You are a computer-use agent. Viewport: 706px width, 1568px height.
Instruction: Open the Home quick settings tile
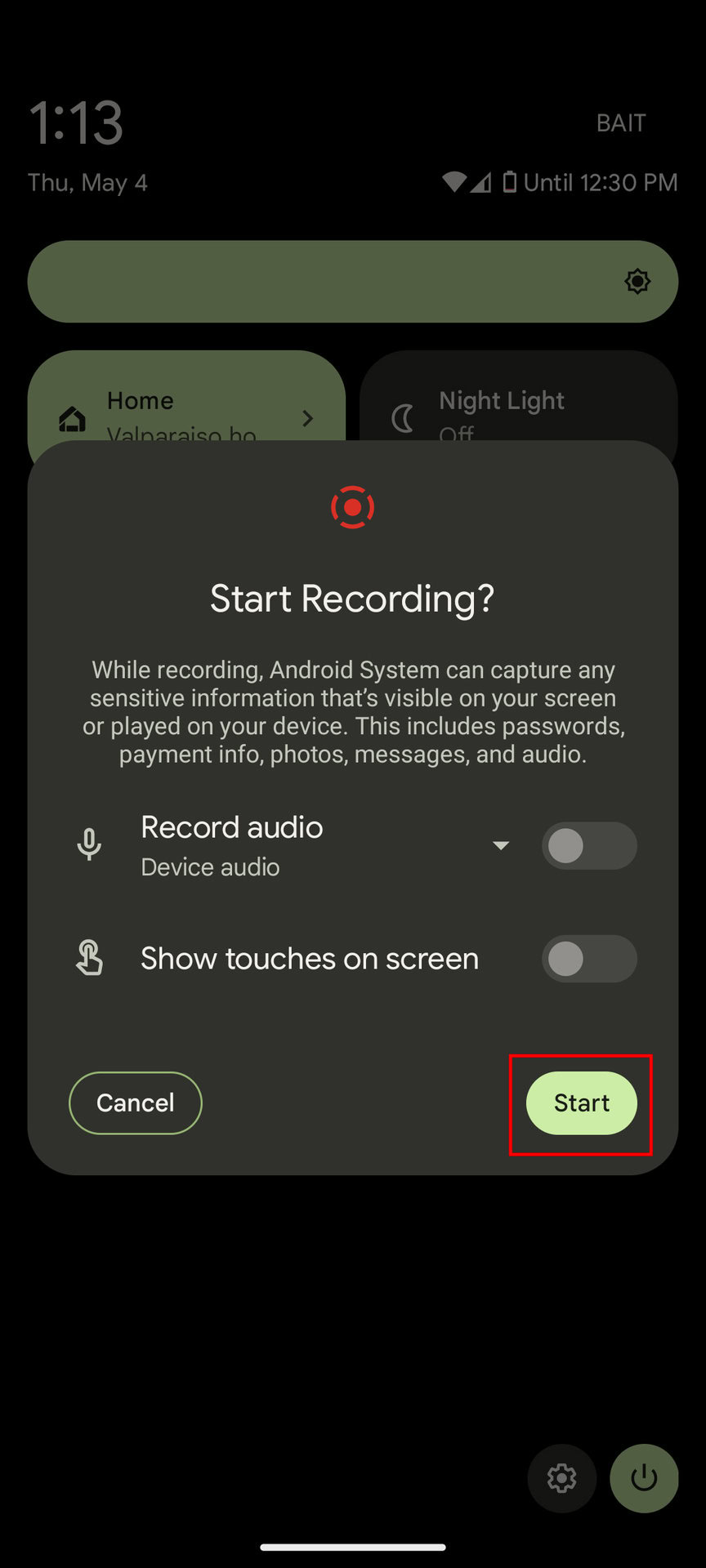tap(186, 399)
